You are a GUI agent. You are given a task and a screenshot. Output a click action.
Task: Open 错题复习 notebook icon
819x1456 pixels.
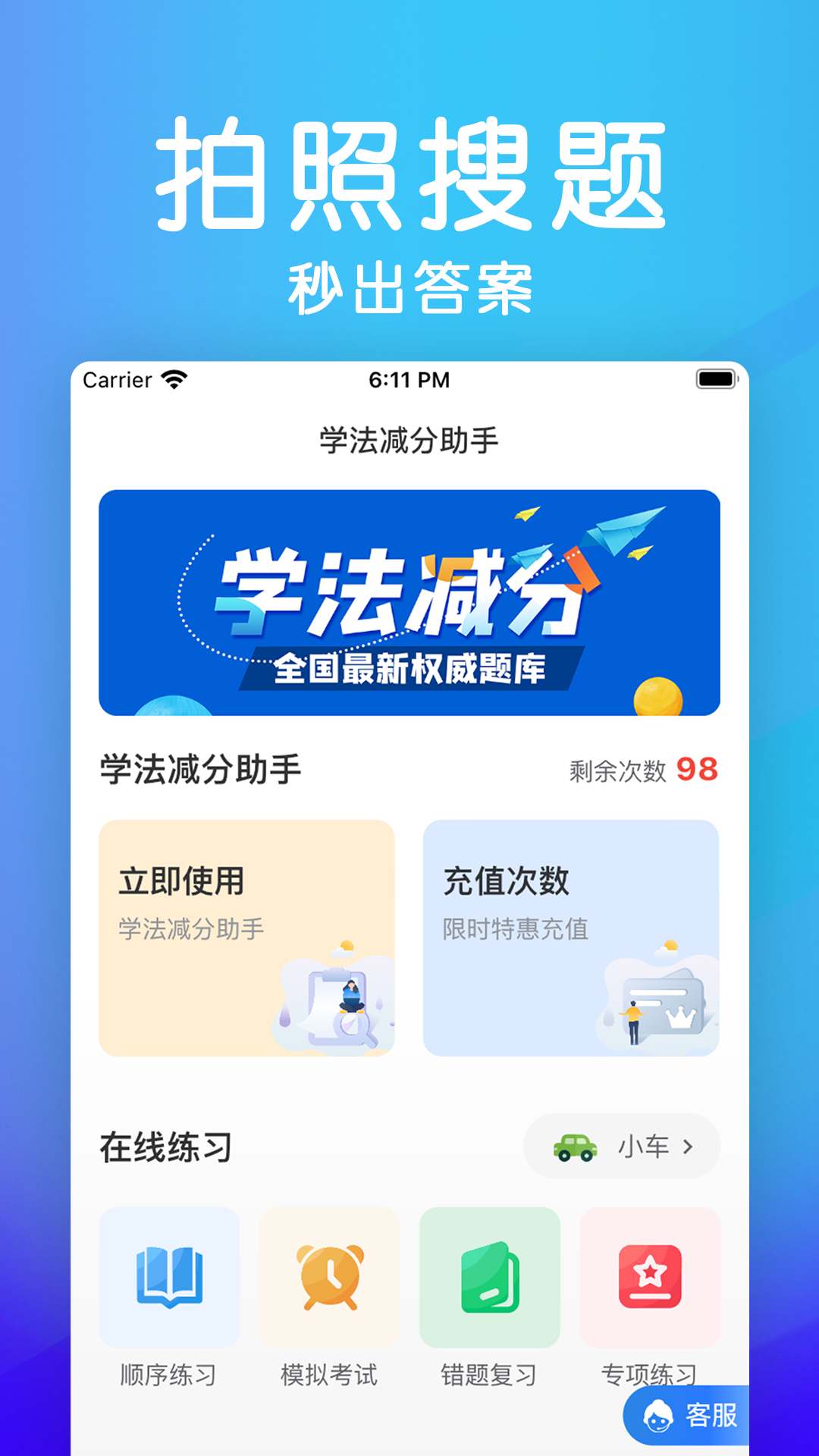[491, 1278]
